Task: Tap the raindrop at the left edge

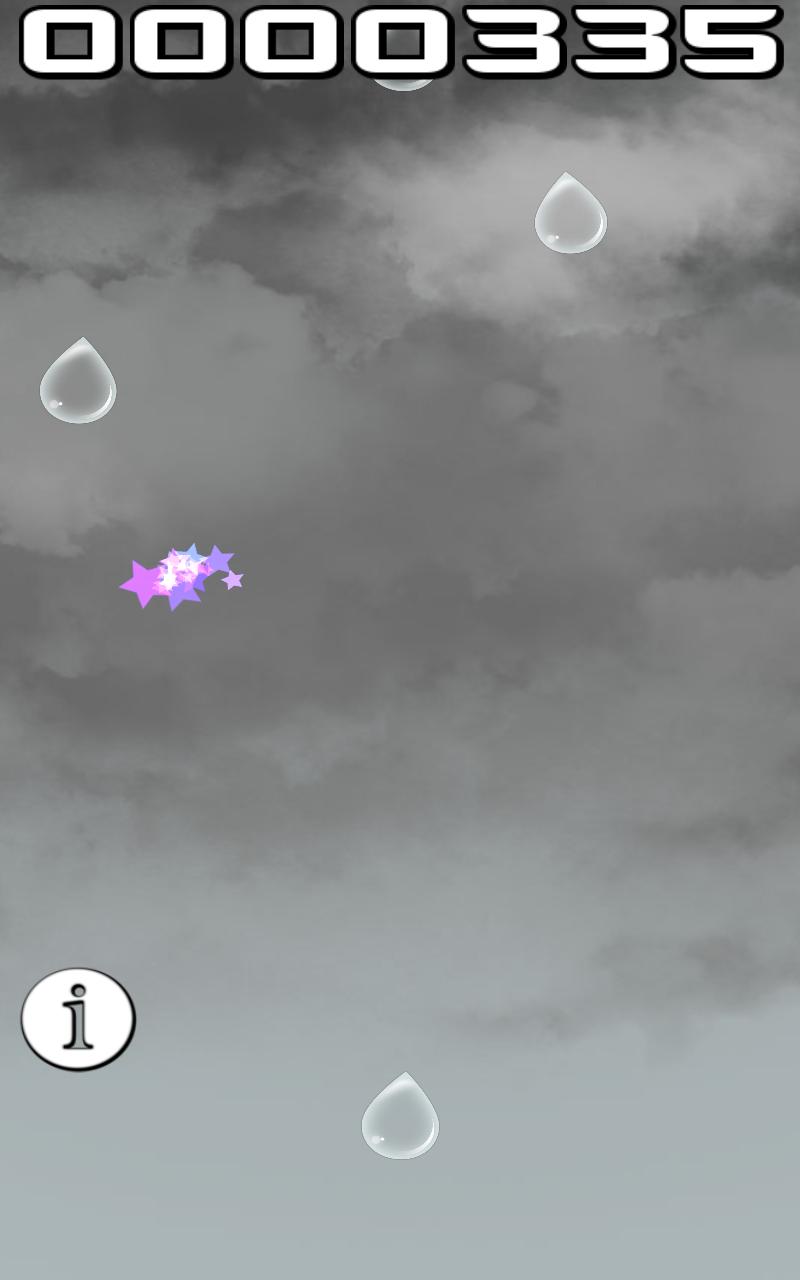Action: point(78,386)
